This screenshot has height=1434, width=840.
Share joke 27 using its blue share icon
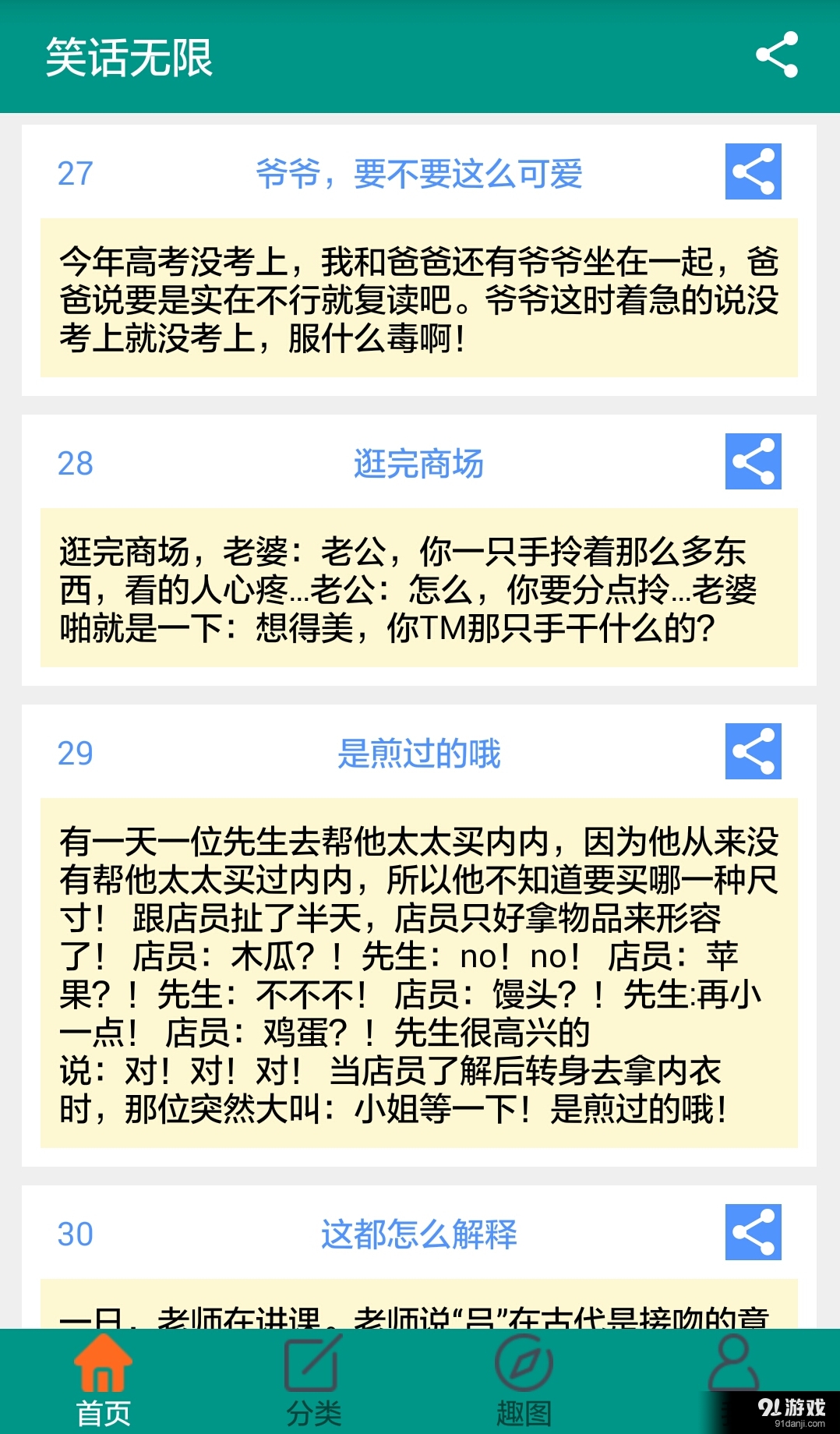(752, 171)
